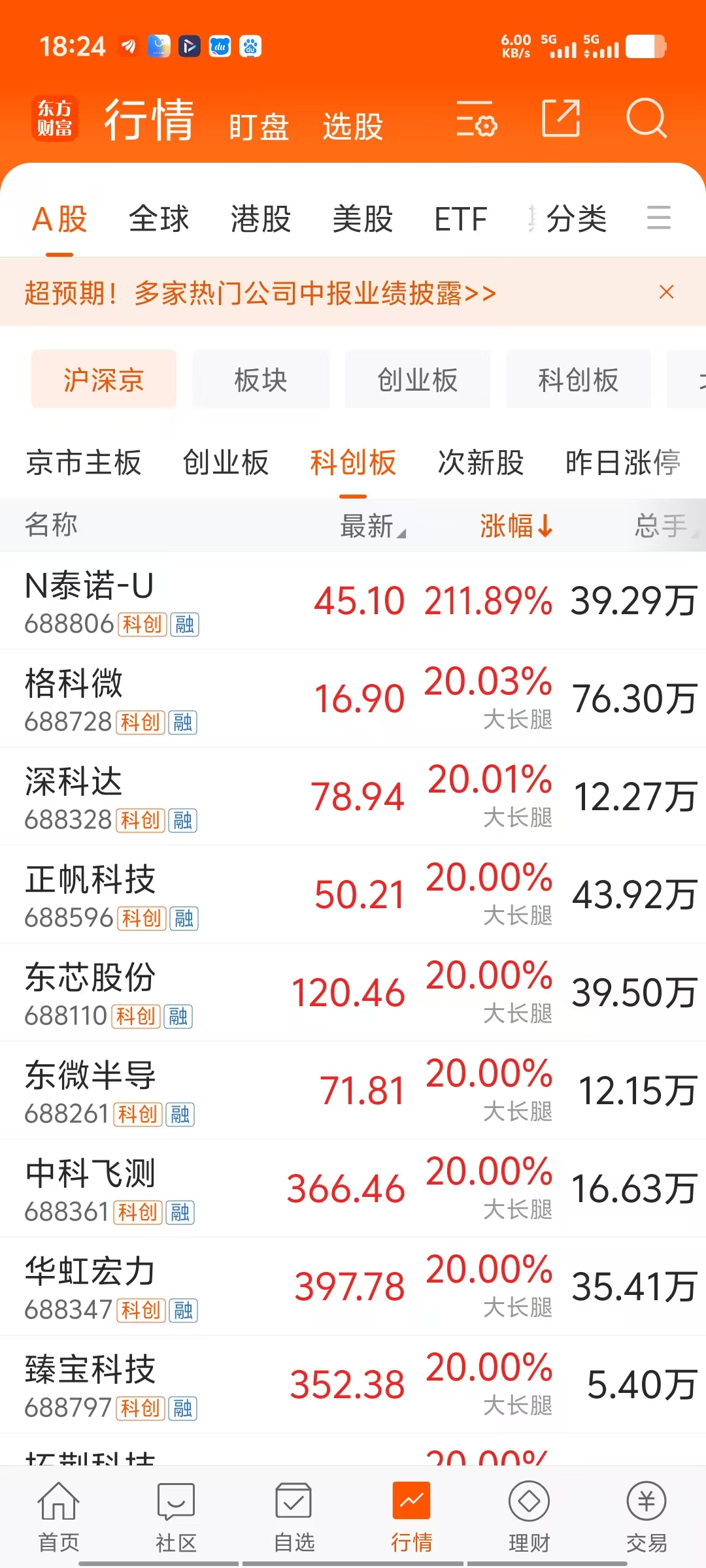Choose the 板块 chip
Screen dimensions: 706x1568
pyautogui.click(x=261, y=380)
